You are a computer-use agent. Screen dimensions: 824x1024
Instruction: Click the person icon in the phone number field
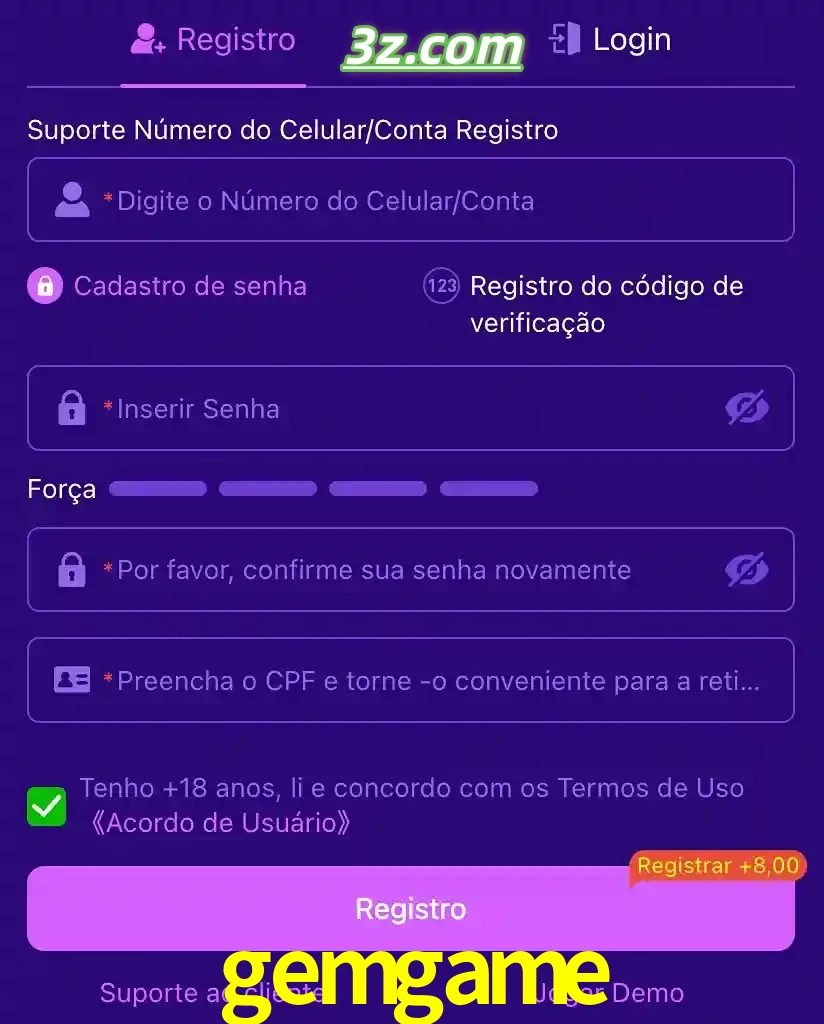70,200
